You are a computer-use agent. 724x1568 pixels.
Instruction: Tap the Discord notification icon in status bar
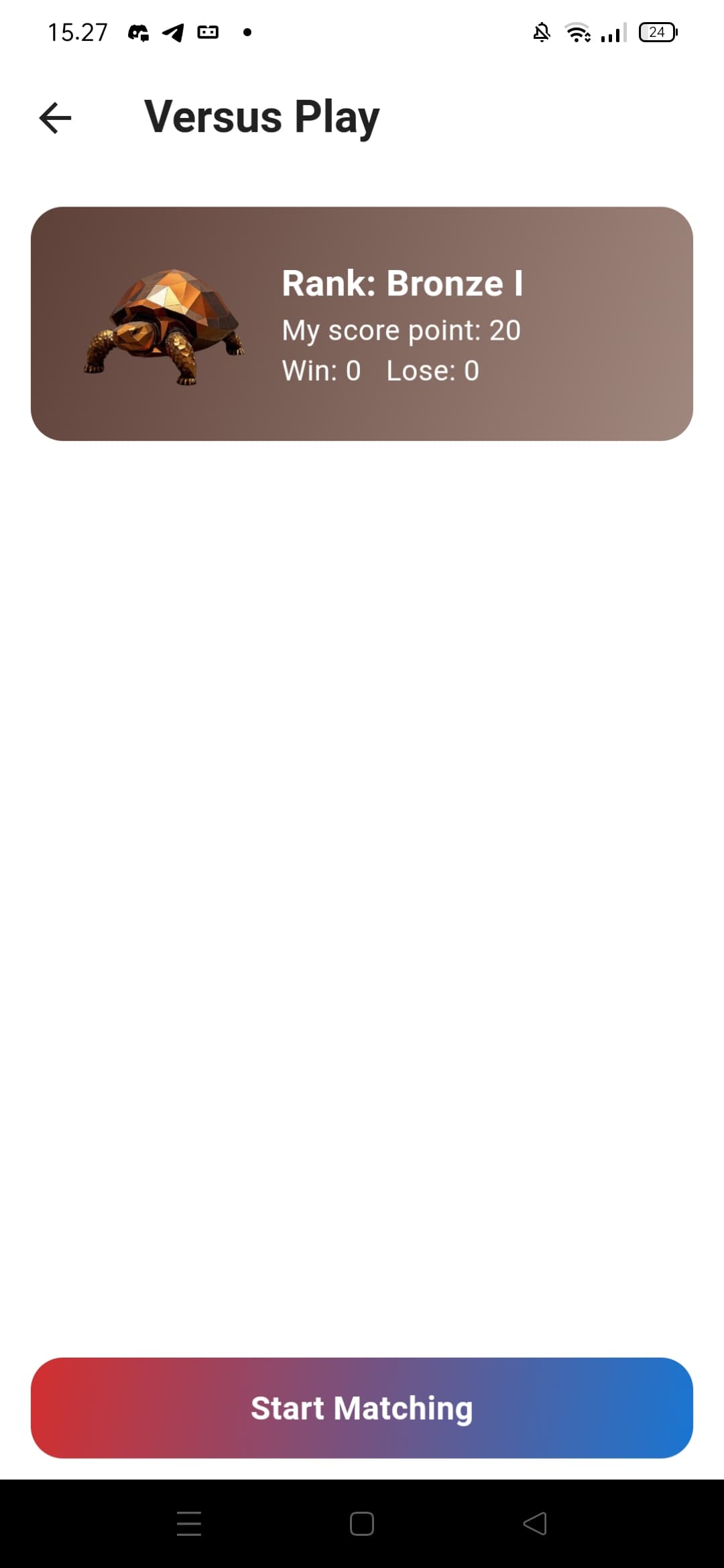[x=139, y=31]
